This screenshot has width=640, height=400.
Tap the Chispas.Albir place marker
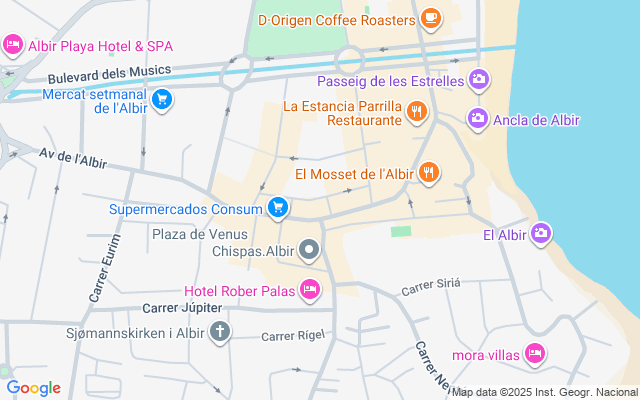click(310, 249)
